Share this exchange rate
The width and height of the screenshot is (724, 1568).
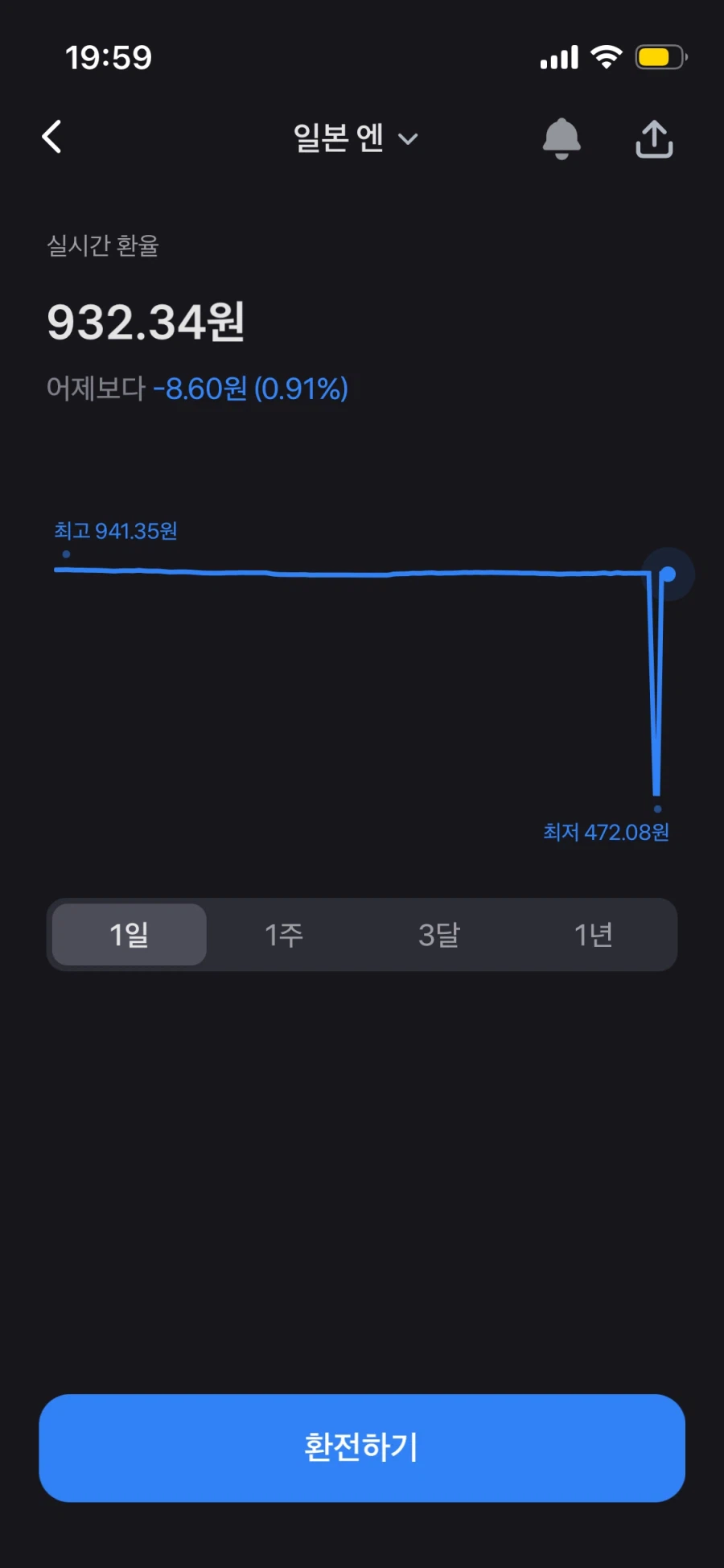[x=654, y=138]
